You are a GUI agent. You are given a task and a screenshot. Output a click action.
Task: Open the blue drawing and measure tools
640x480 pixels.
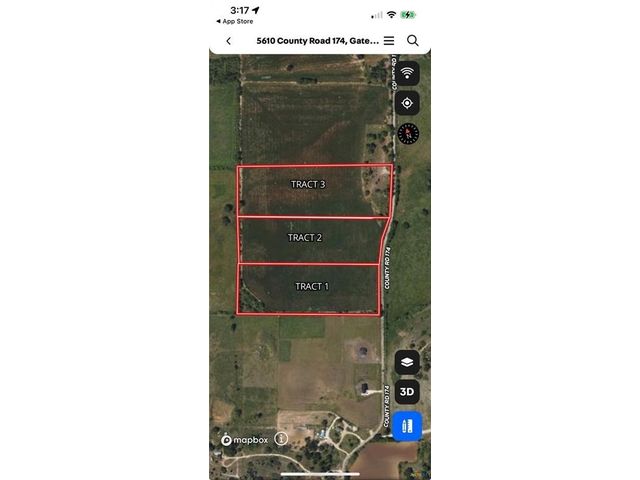point(407,427)
